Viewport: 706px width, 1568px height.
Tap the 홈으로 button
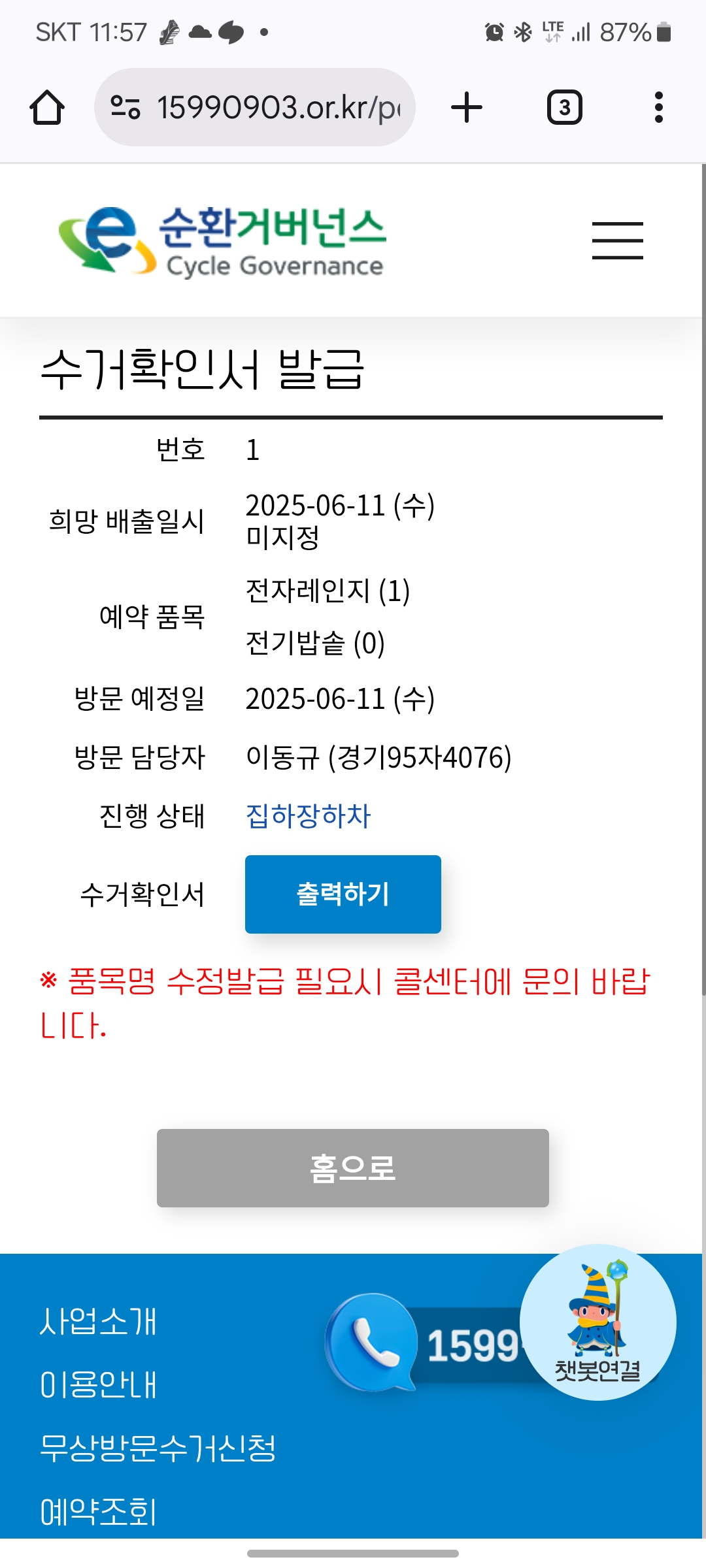(353, 1168)
